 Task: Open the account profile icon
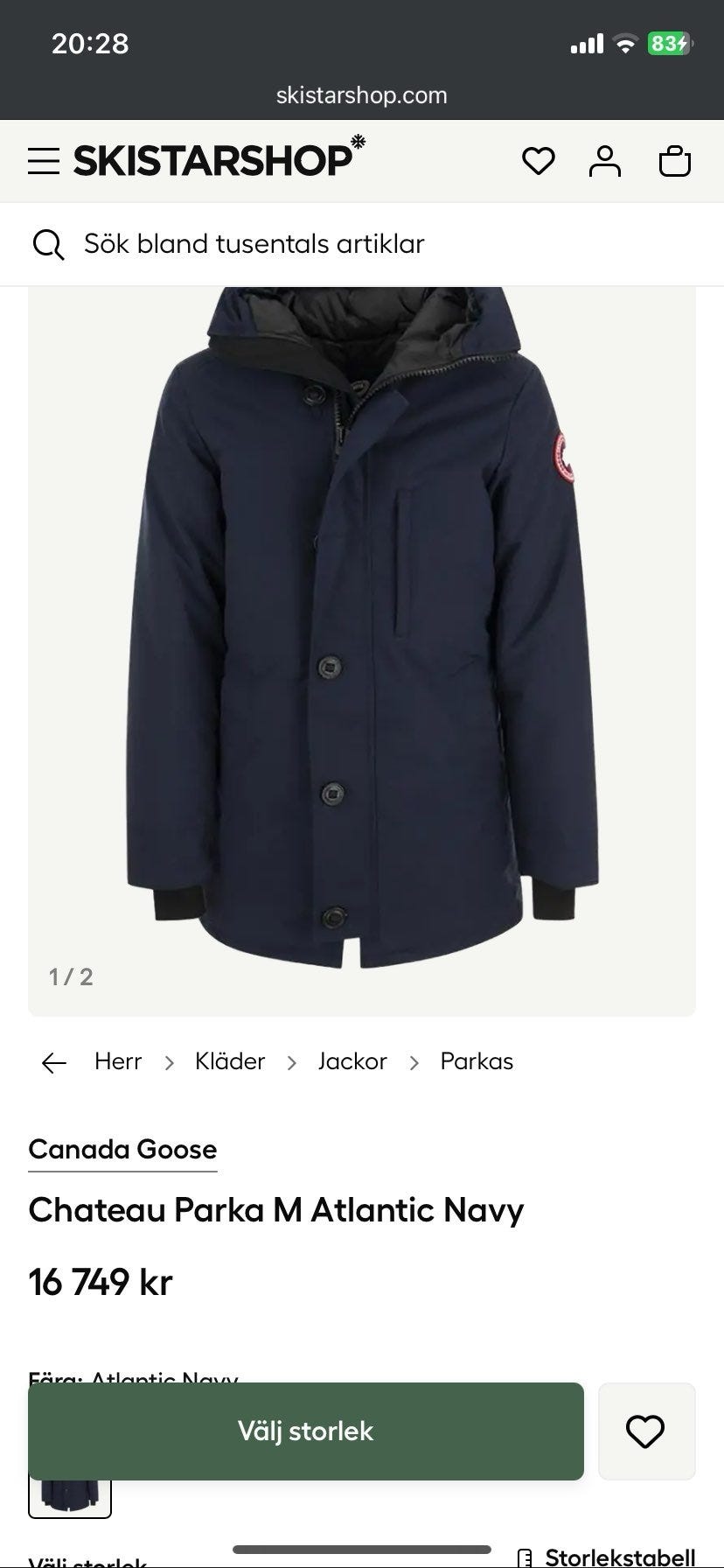tap(605, 161)
